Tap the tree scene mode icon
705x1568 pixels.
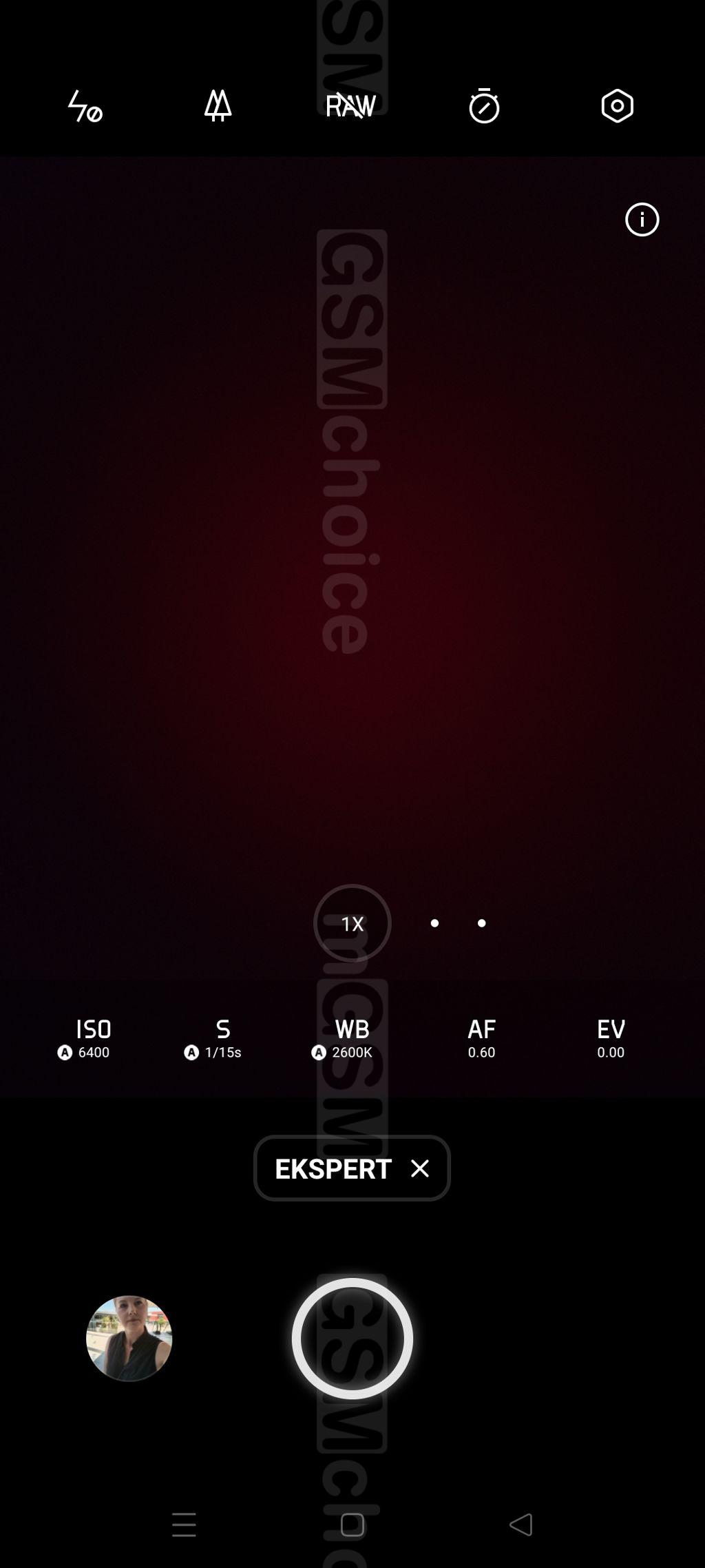218,106
